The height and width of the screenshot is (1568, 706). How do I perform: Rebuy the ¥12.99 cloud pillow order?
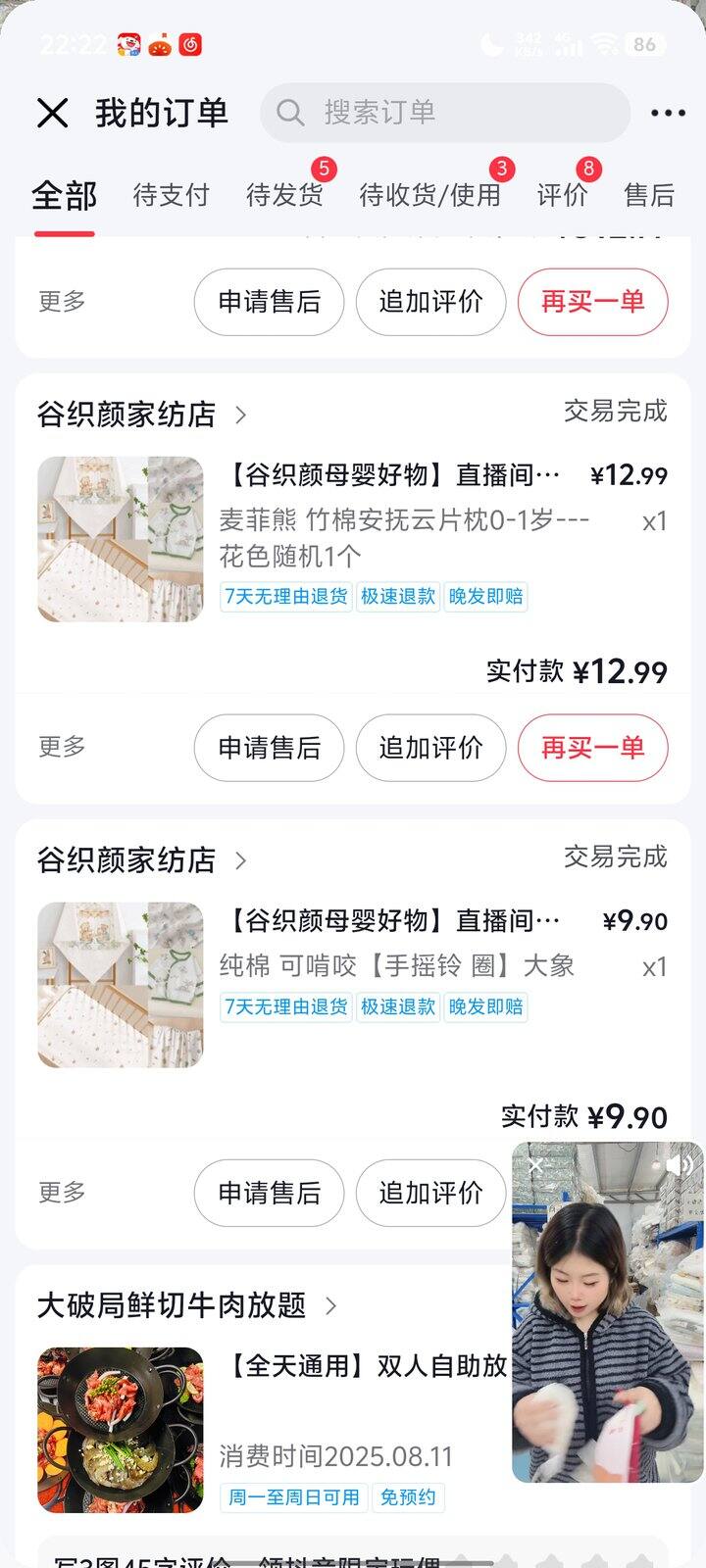click(592, 748)
